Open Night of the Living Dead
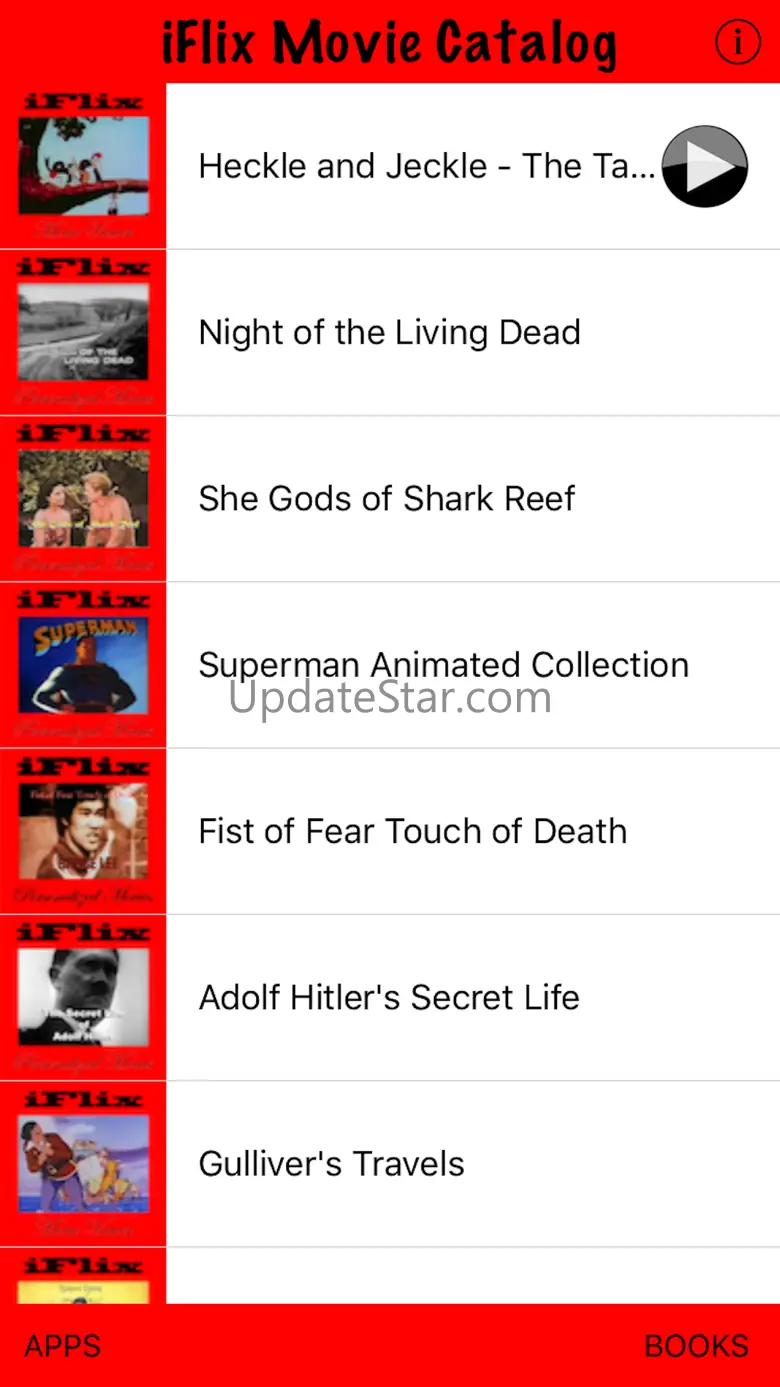Screen dimensions: 780x1387 coord(390,333)
